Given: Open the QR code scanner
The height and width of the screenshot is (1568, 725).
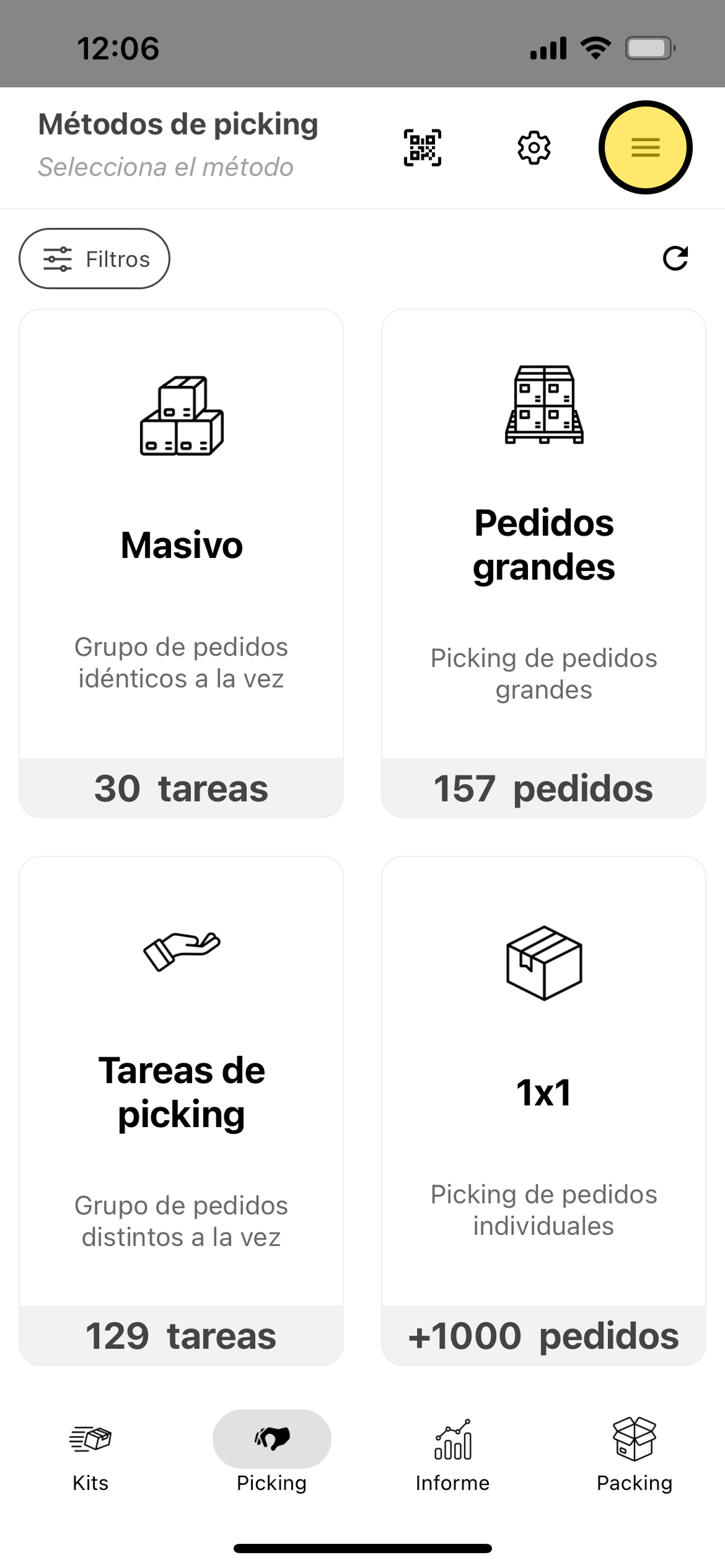Looking at the screenshot, I should coord(423,147).
